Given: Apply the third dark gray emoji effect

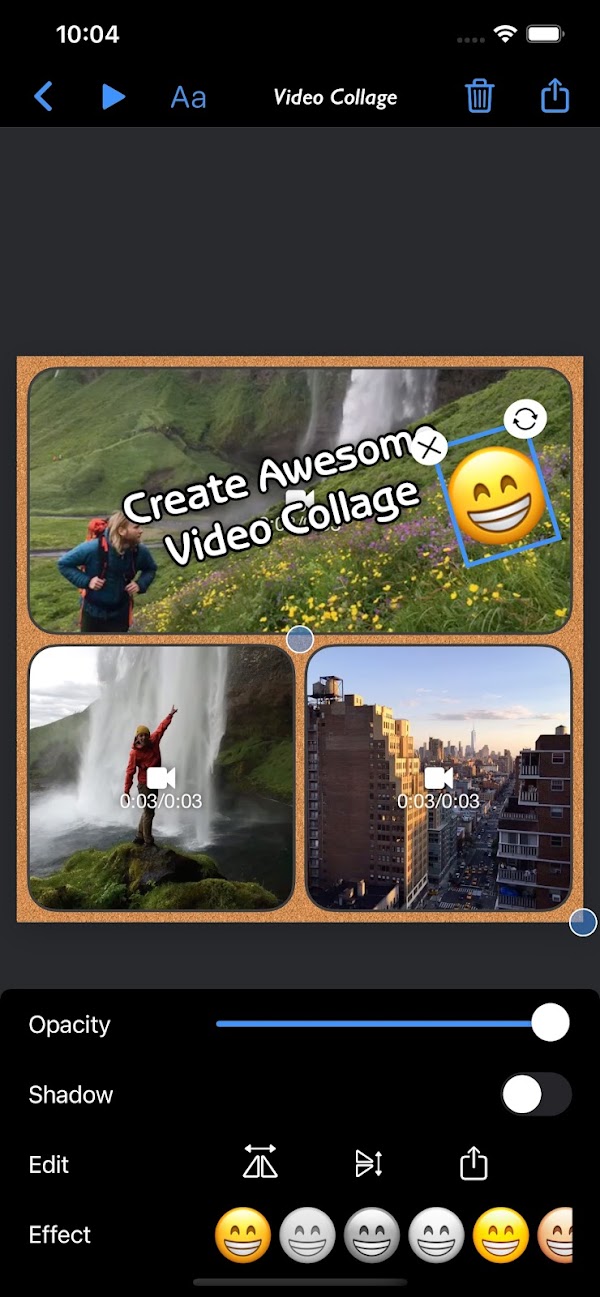Looking at the screenshot, I should point(372,1235).
